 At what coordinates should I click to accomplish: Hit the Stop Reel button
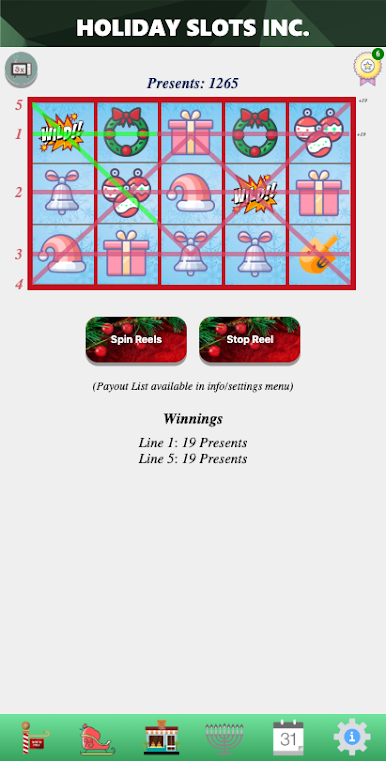coord(250,340)
